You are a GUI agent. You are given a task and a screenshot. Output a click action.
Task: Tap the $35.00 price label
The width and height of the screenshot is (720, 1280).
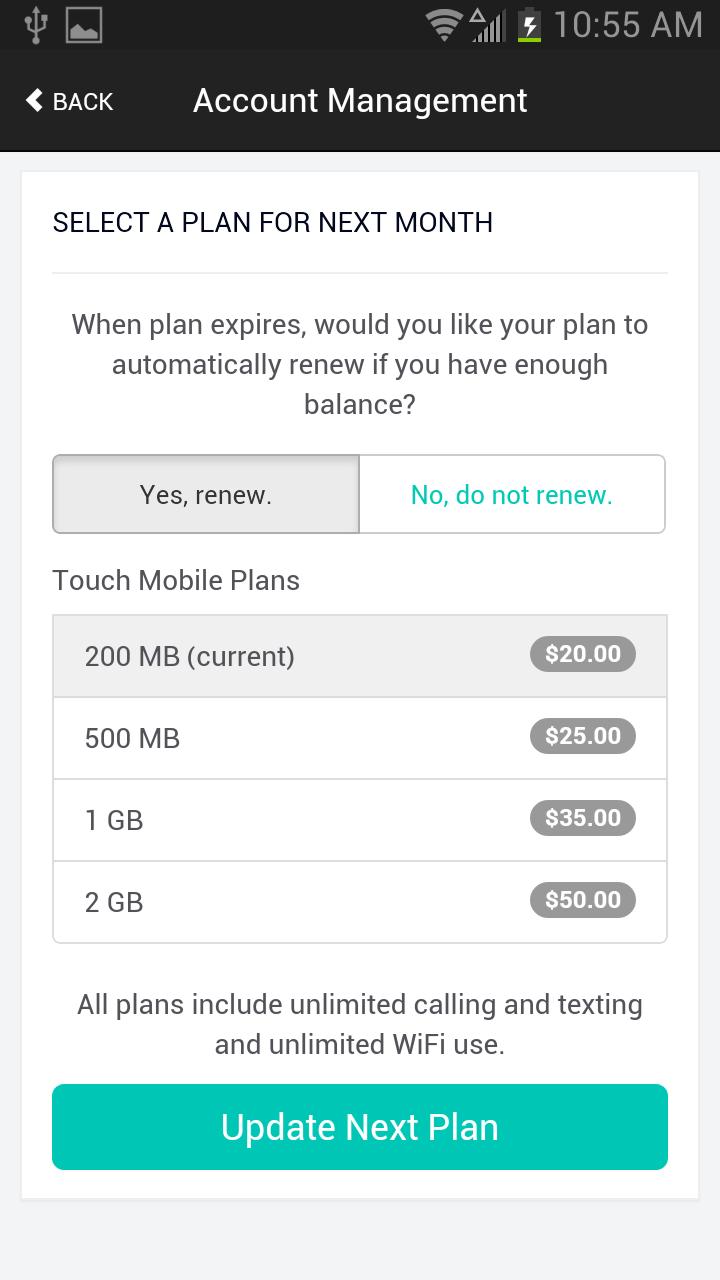click(x=582, y=817)
